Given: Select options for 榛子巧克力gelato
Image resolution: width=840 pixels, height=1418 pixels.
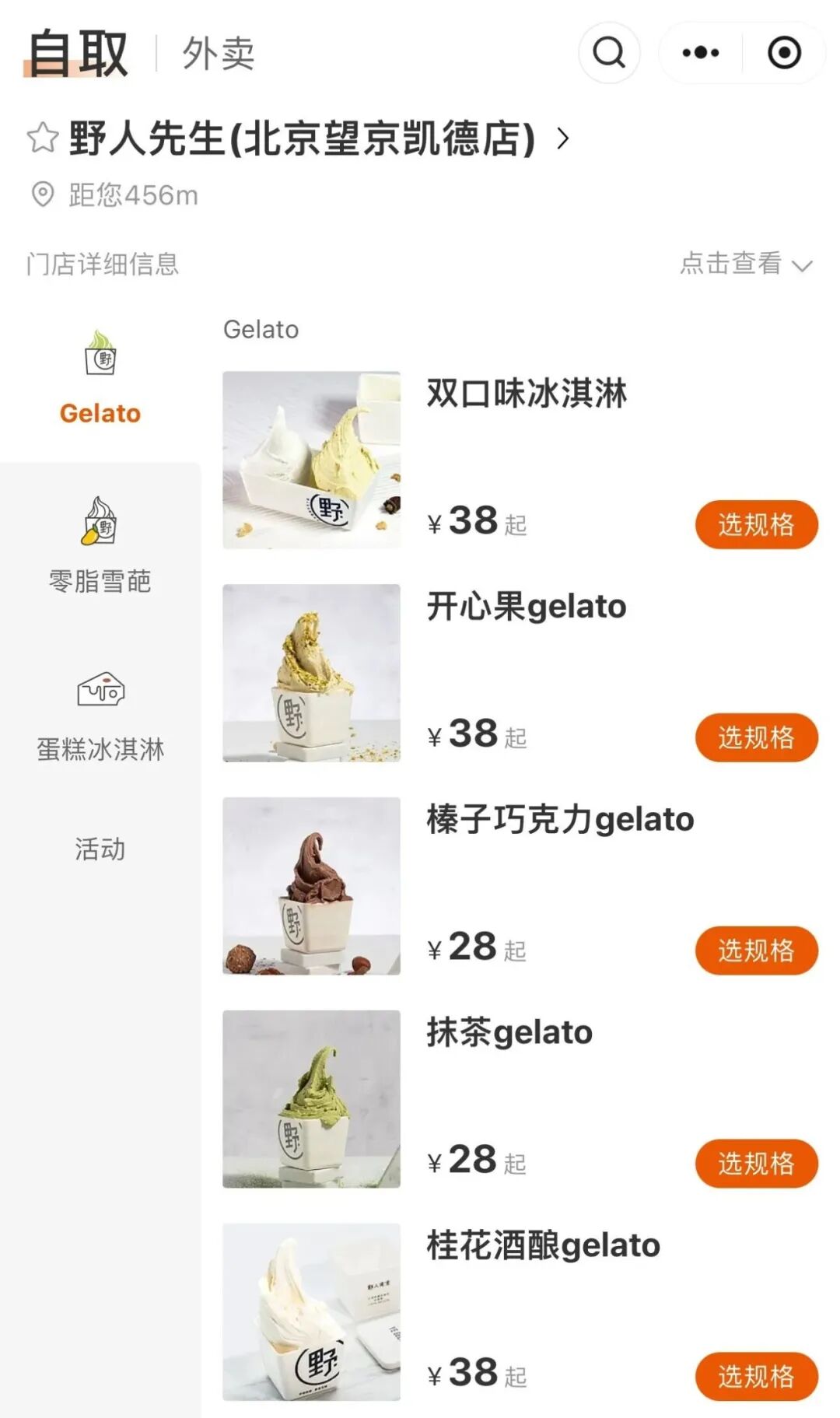Looking at the screenshot, I should pyautogui.click(x=756, y=951).
